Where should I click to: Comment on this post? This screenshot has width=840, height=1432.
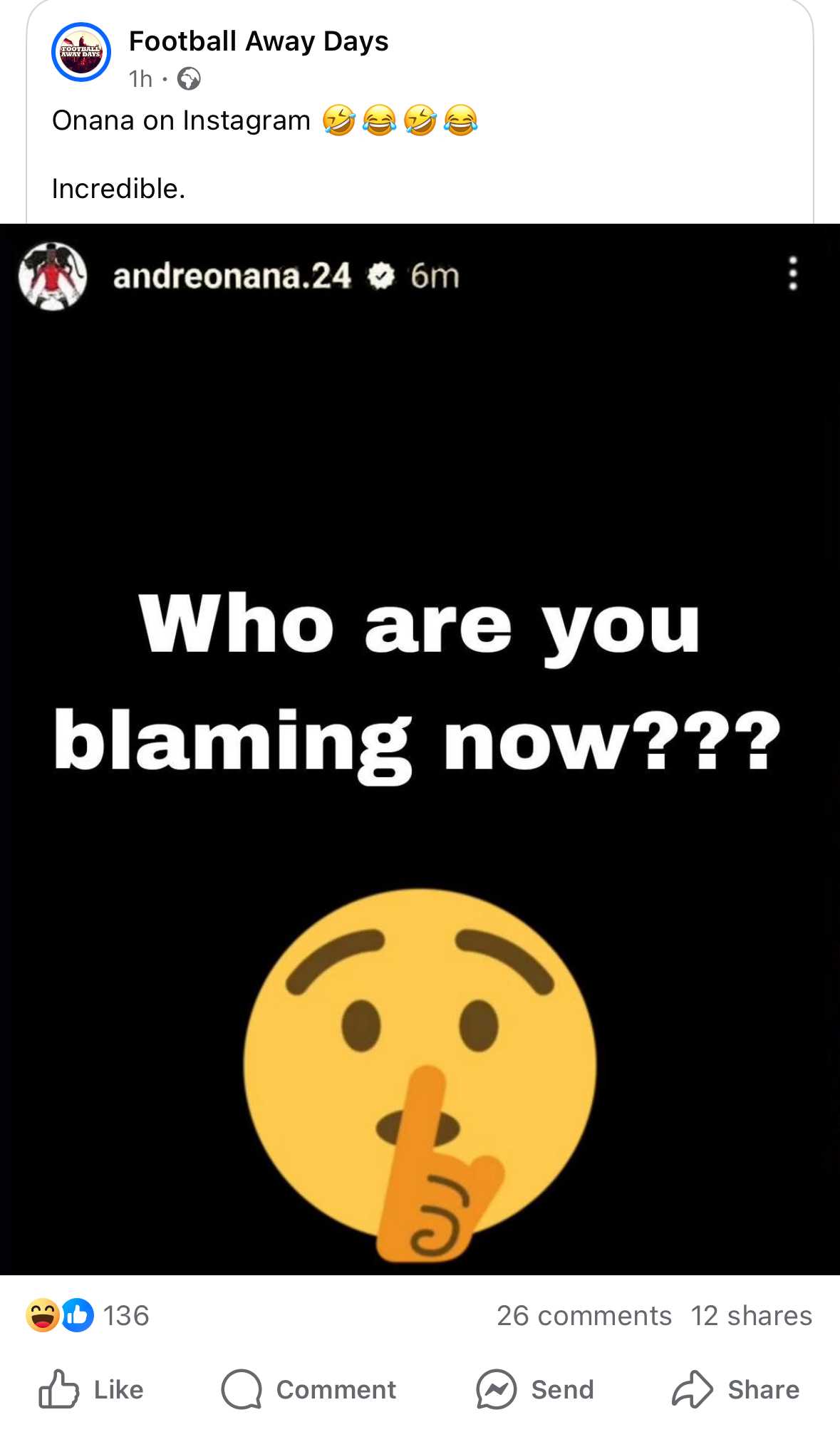308,1389
